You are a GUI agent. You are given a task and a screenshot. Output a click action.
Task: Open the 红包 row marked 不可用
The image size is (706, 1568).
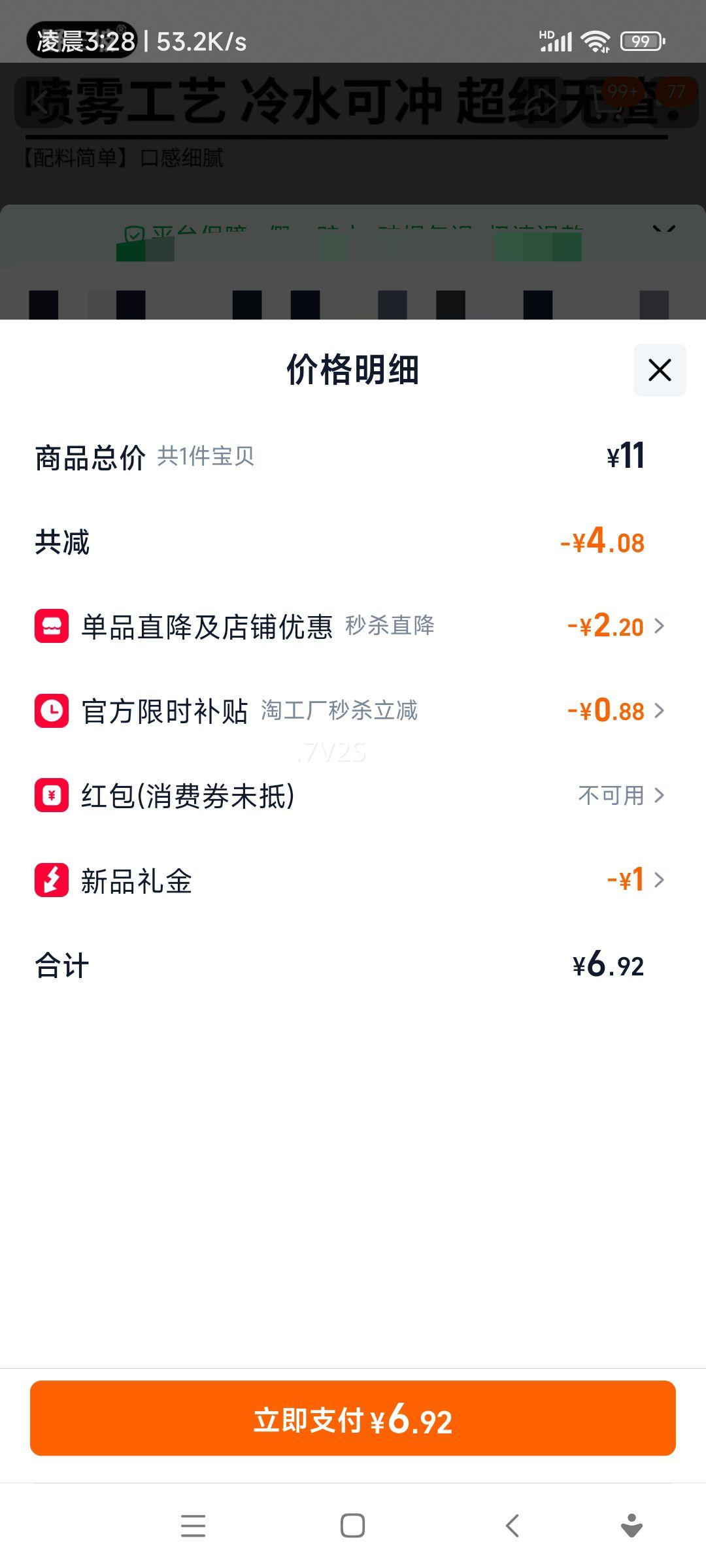[353, 795]
